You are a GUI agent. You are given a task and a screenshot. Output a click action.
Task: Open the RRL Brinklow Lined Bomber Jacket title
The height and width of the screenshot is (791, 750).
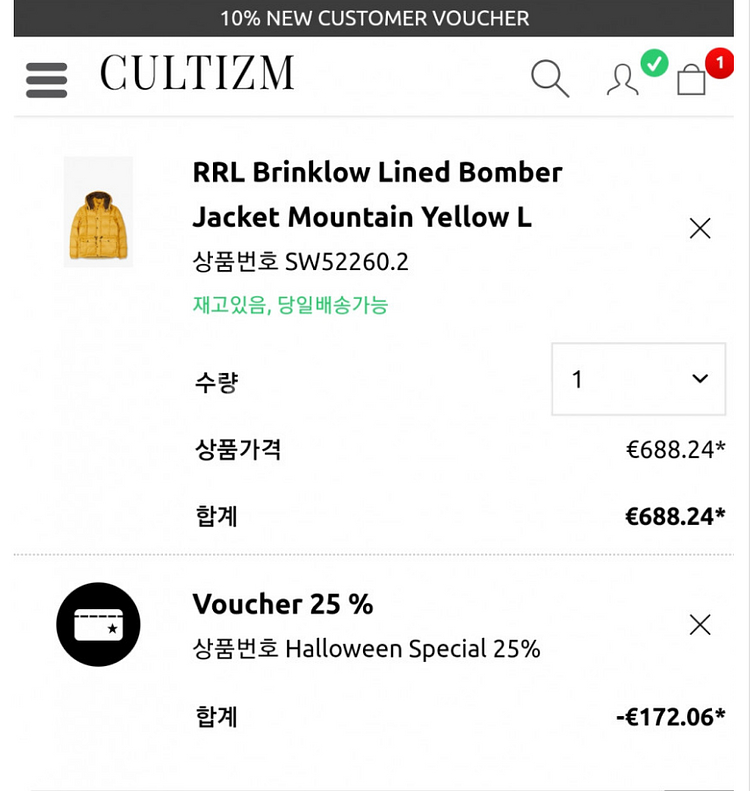(x=377, y=195)
